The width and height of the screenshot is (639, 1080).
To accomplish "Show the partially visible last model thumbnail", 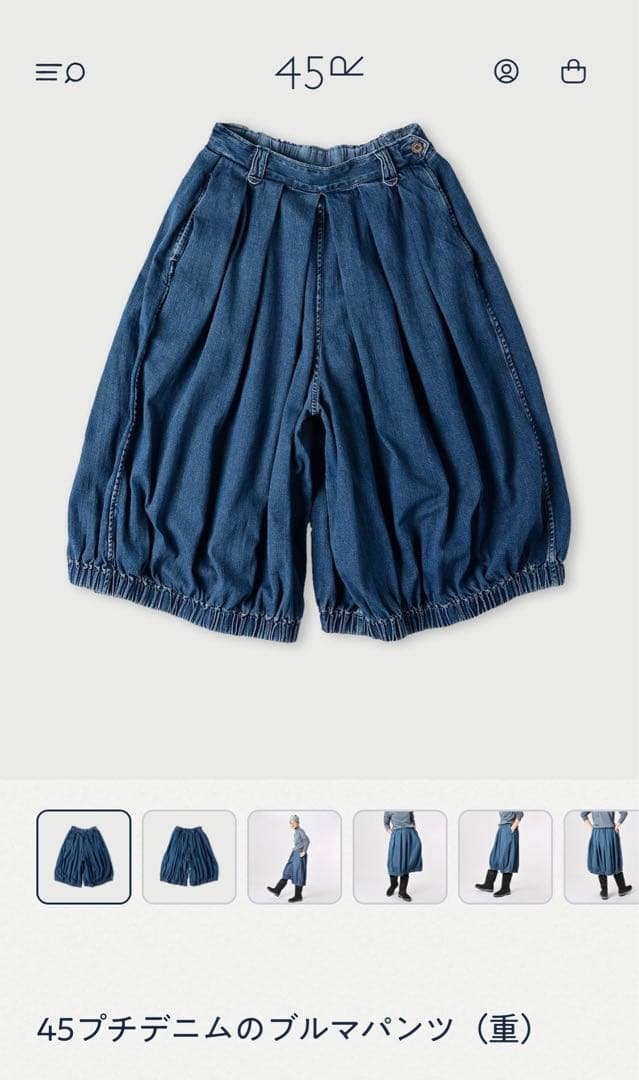I will [602, 857].
